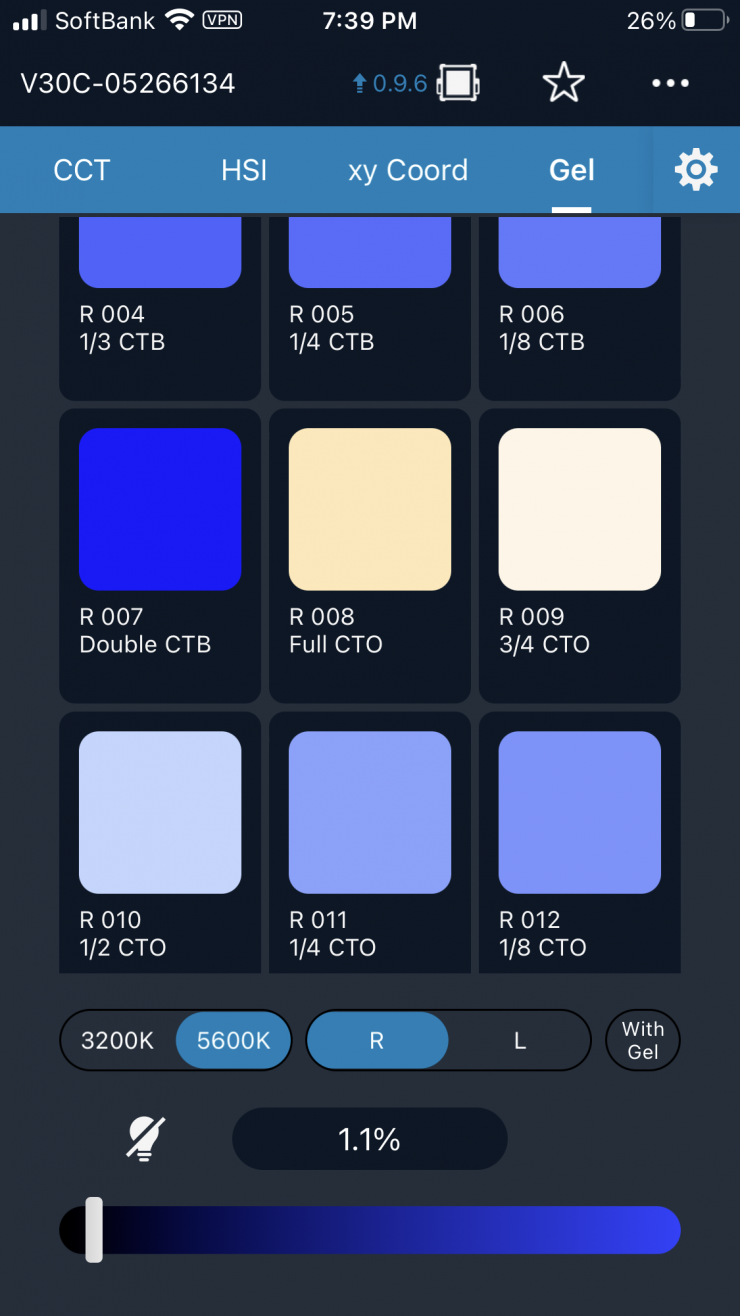The width and height of the screenshot is (740, 1316).
Task: Switch to the CCT tab
Action: click(x=81, y=171)
